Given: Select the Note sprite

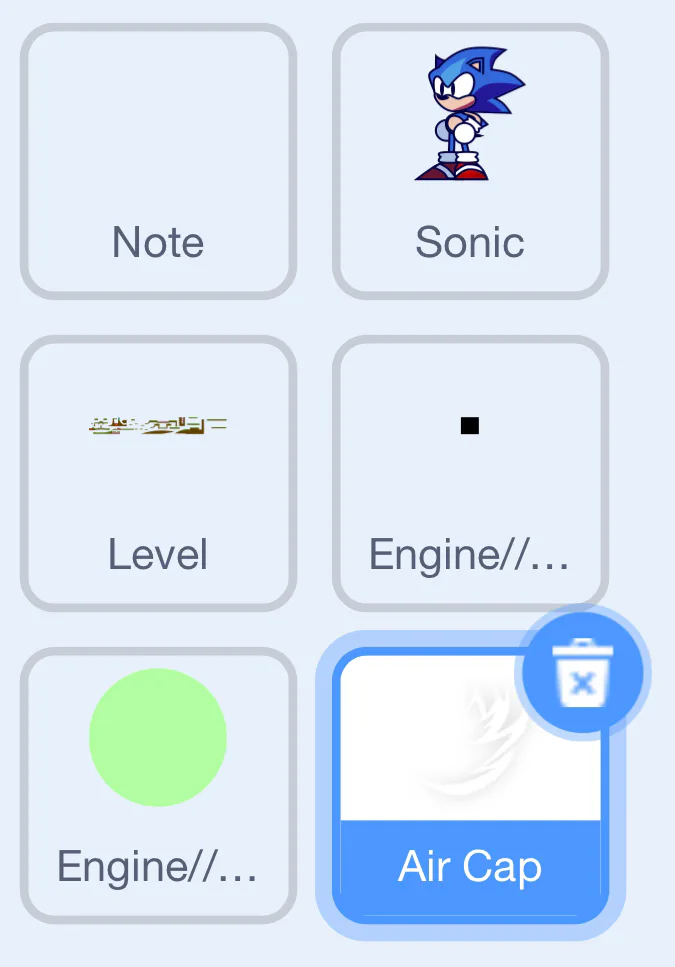Looking at the screenshot, I should pos(158,162).
